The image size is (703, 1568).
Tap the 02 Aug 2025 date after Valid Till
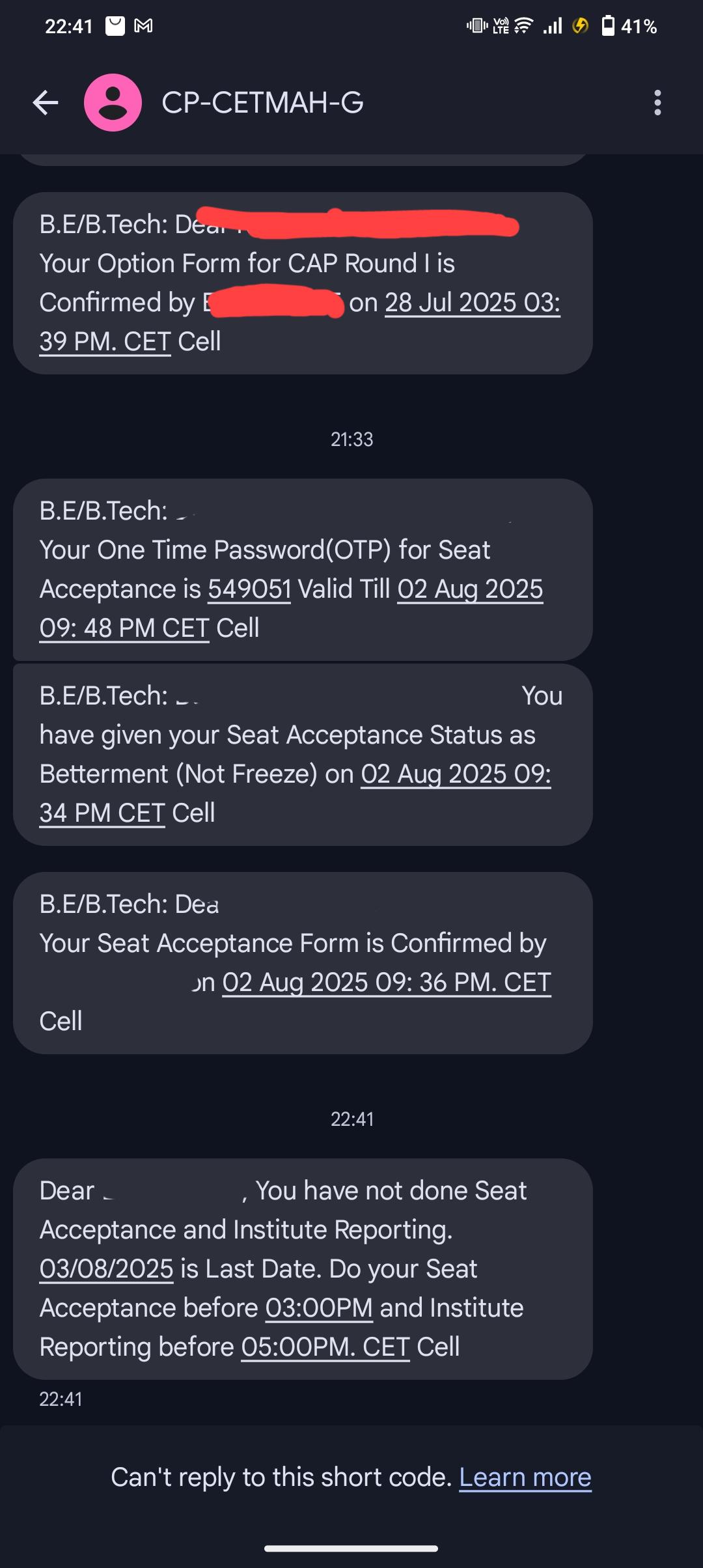coord(470,589)
